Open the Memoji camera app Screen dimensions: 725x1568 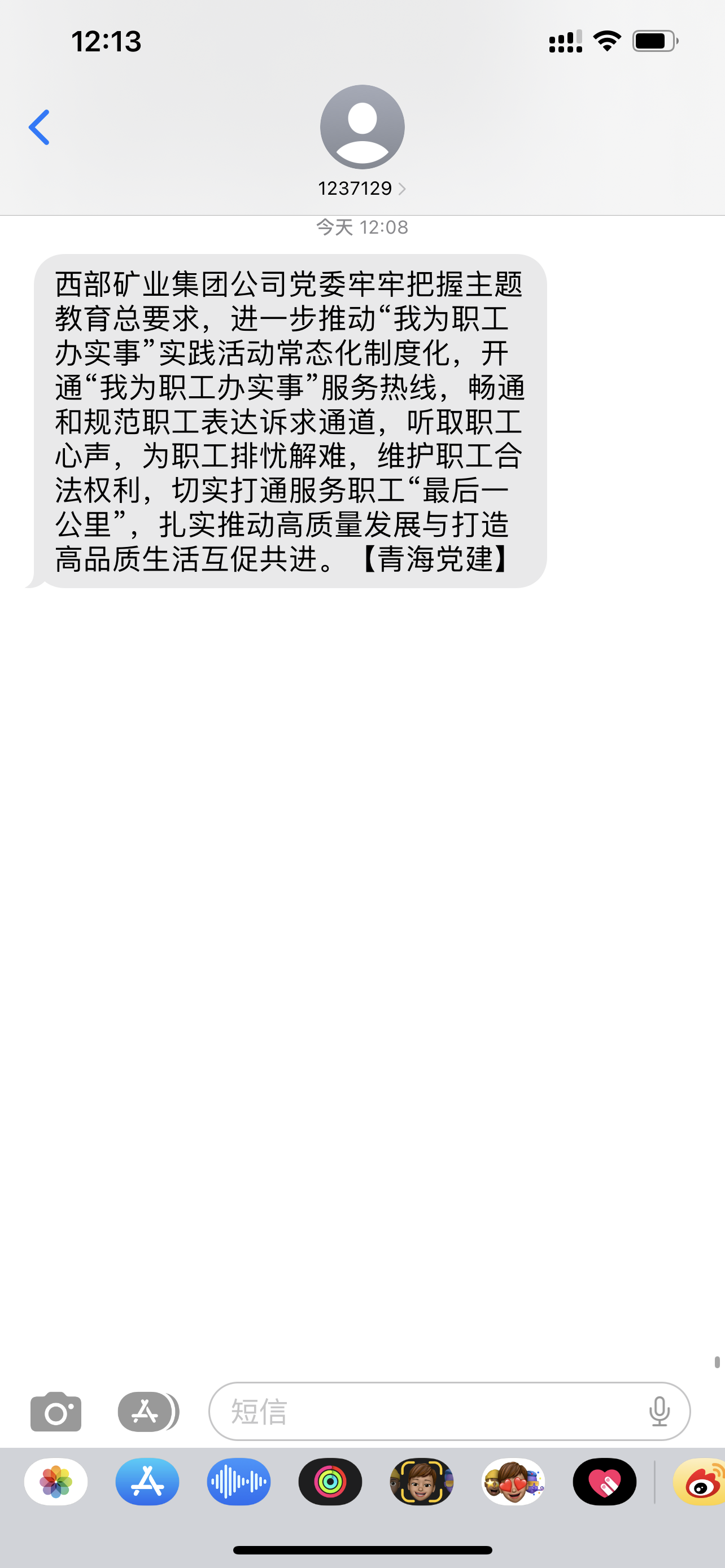[x=421, y=1482]
